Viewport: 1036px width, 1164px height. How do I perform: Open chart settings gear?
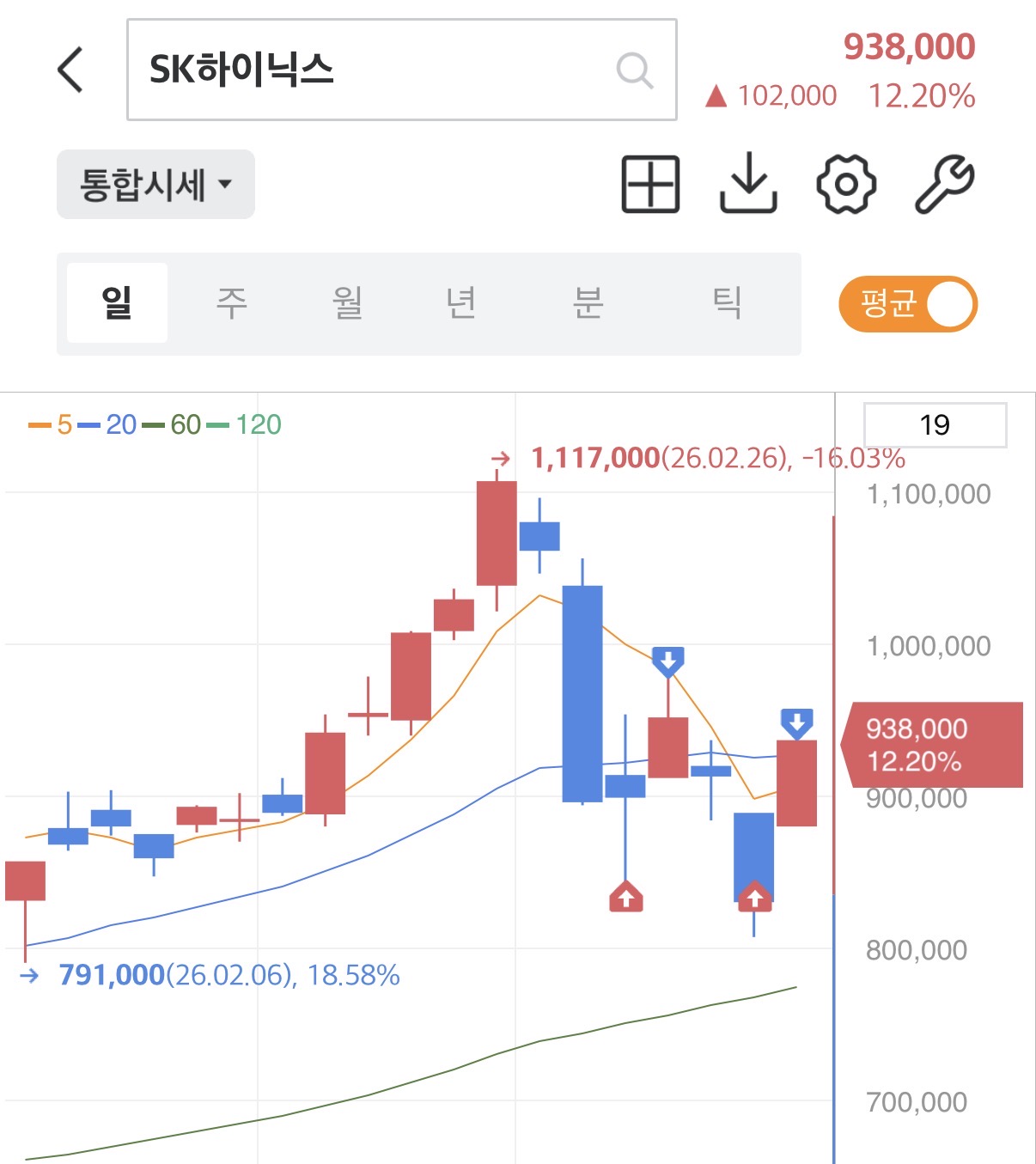pyautogui.click(x=846, y=184)
